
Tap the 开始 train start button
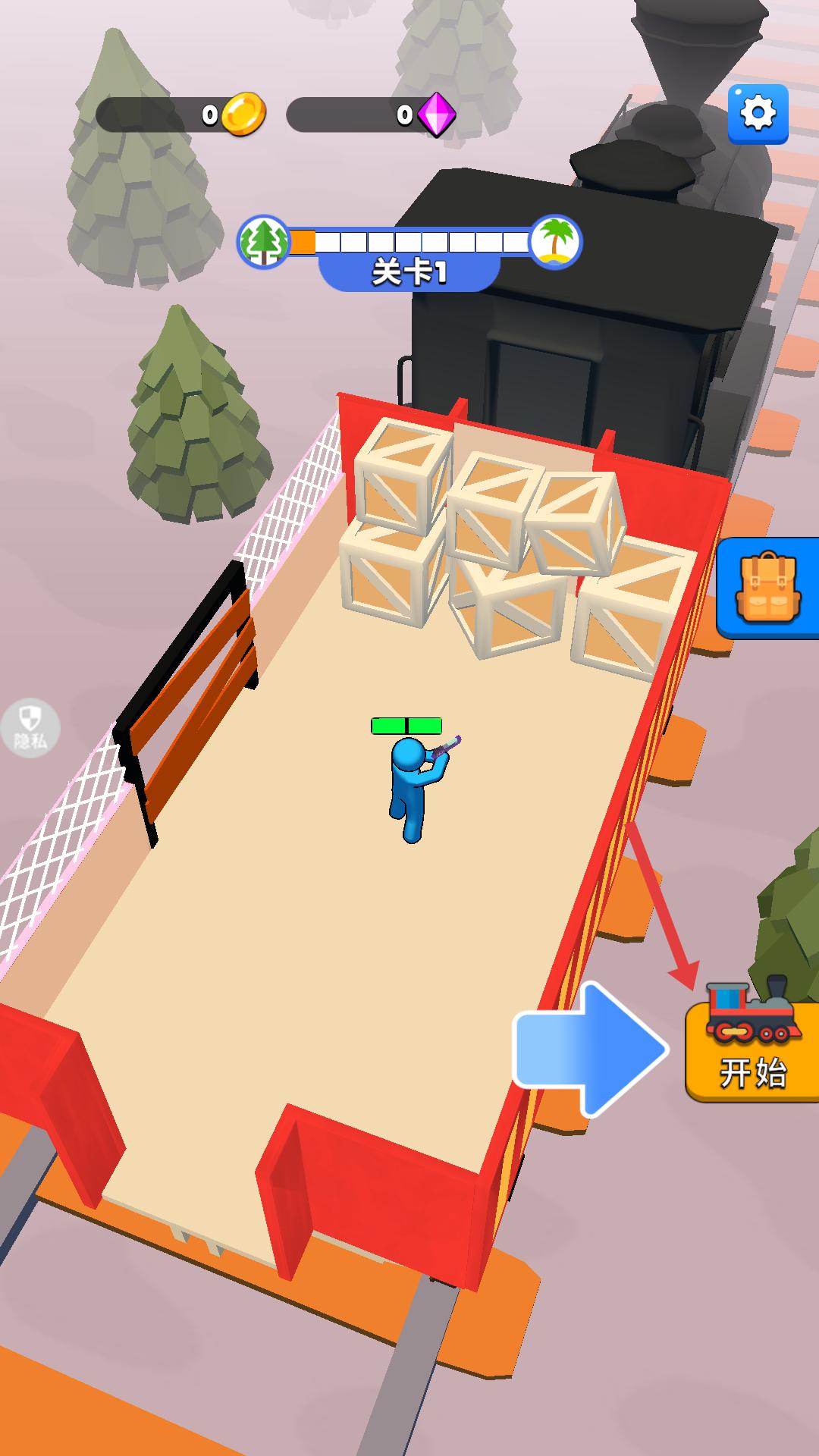[x=752, y=1050]
